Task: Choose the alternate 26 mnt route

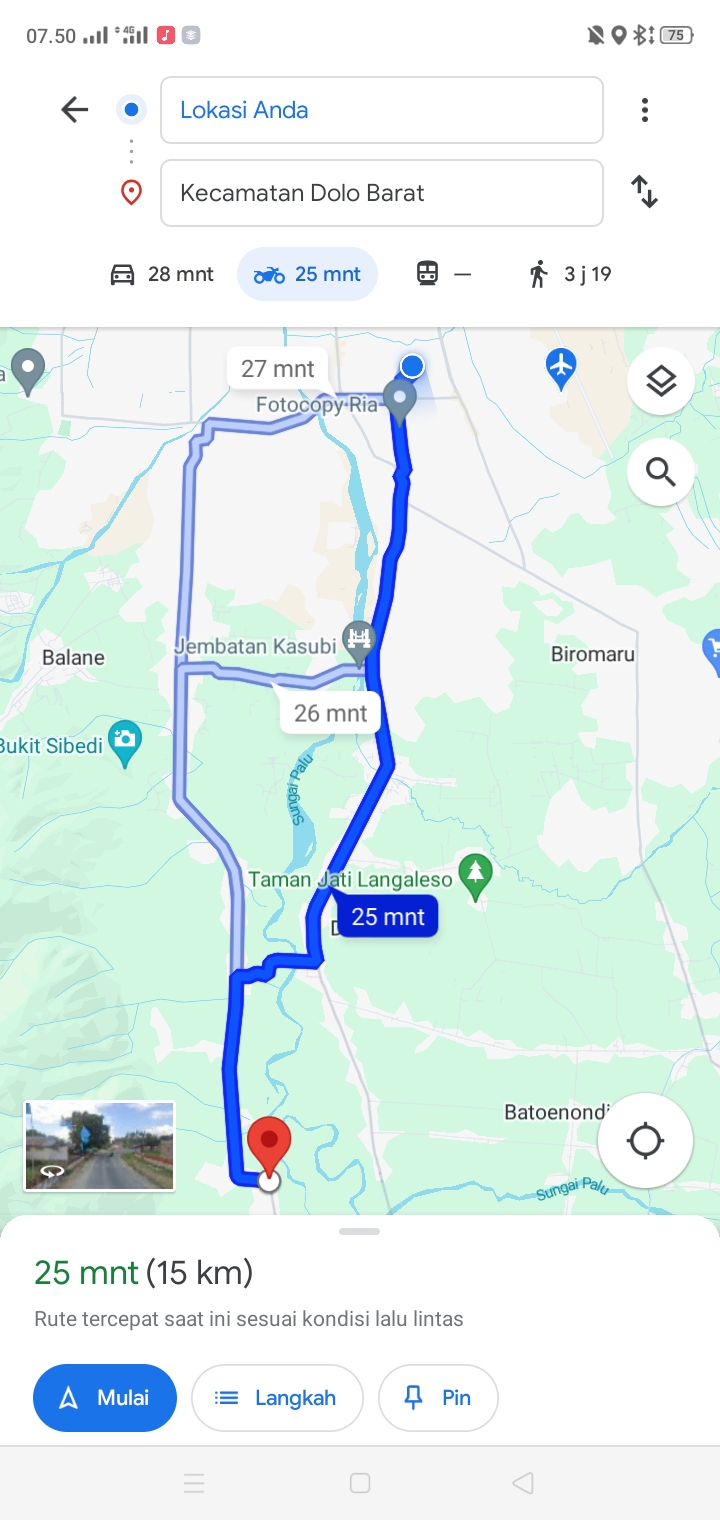Action: pos(331,713)
